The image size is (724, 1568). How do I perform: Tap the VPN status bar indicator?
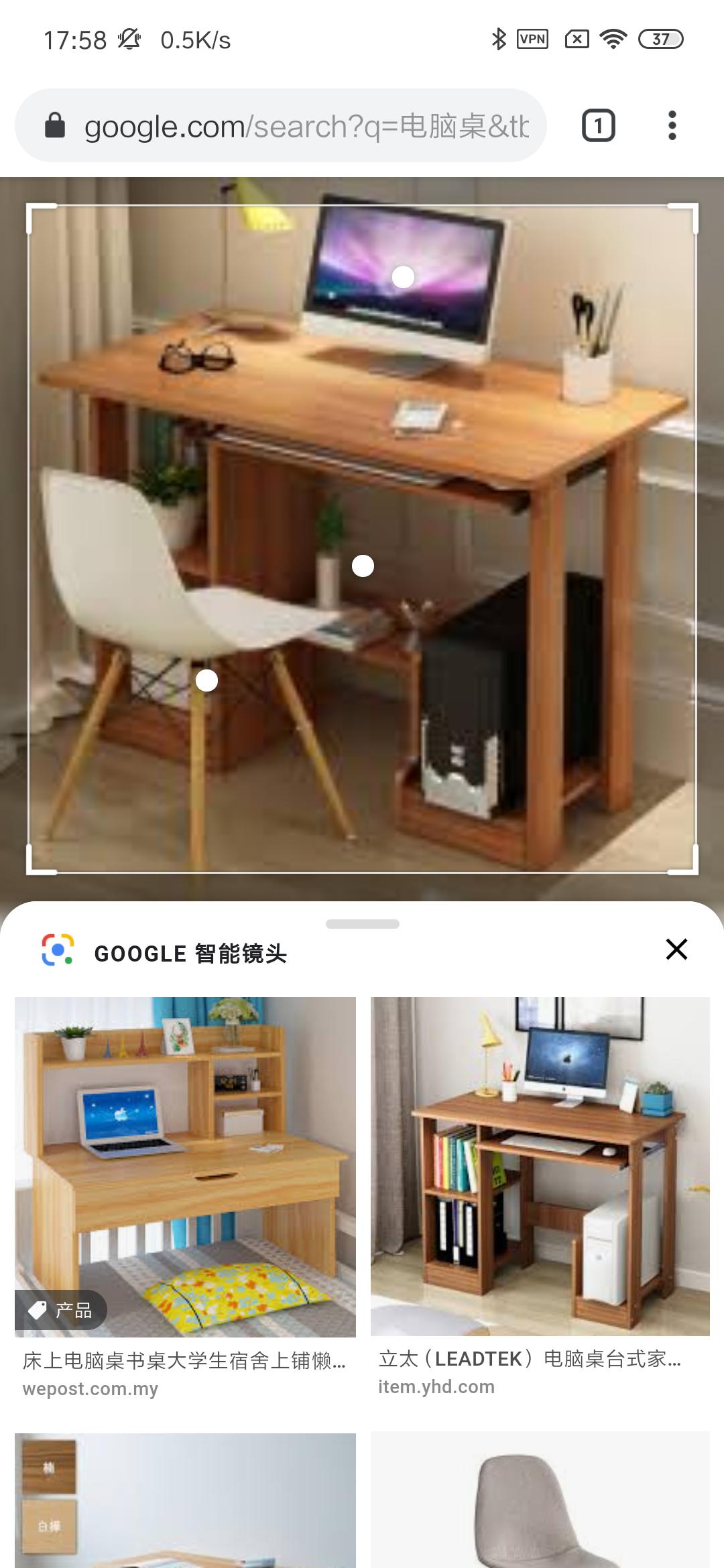click(533, 40)
